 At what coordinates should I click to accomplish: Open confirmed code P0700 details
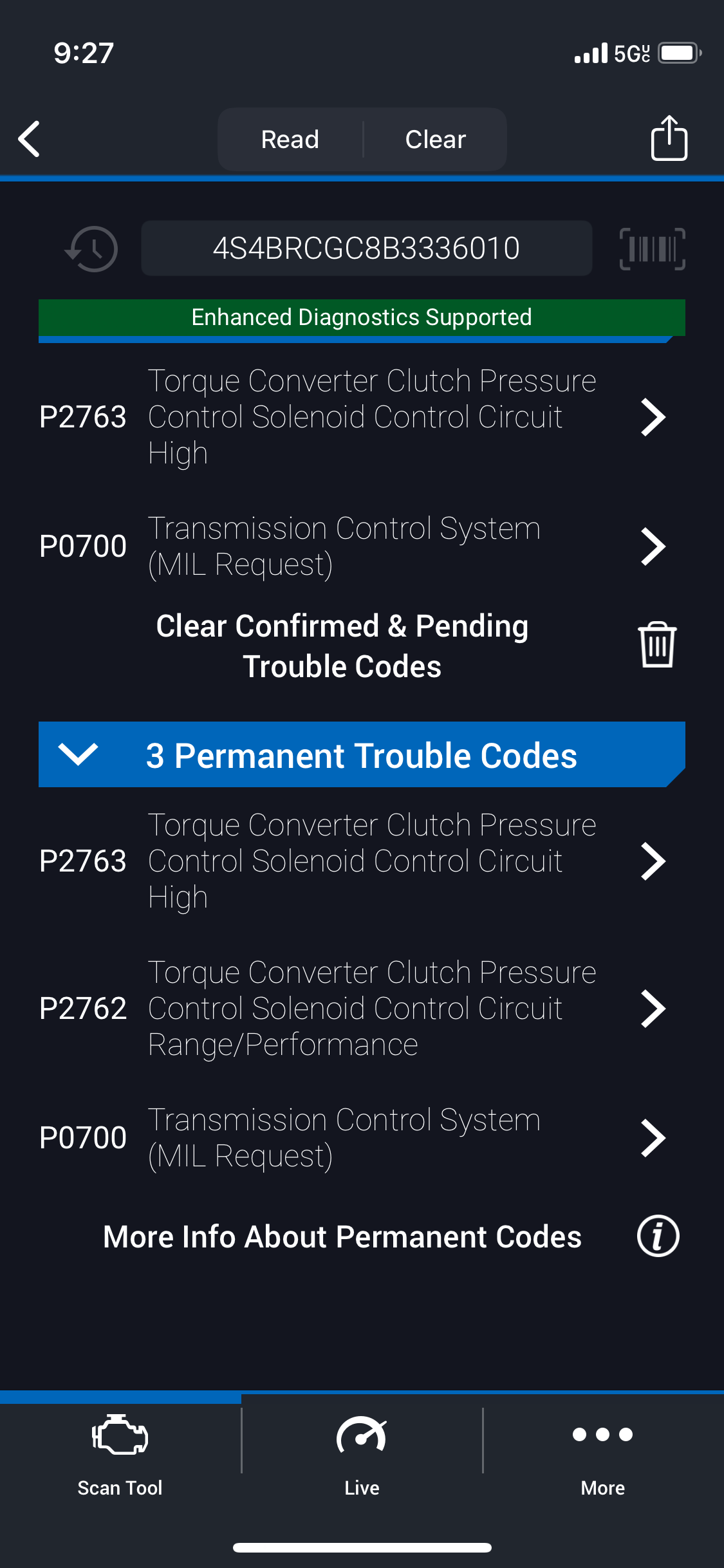point(362,546)
